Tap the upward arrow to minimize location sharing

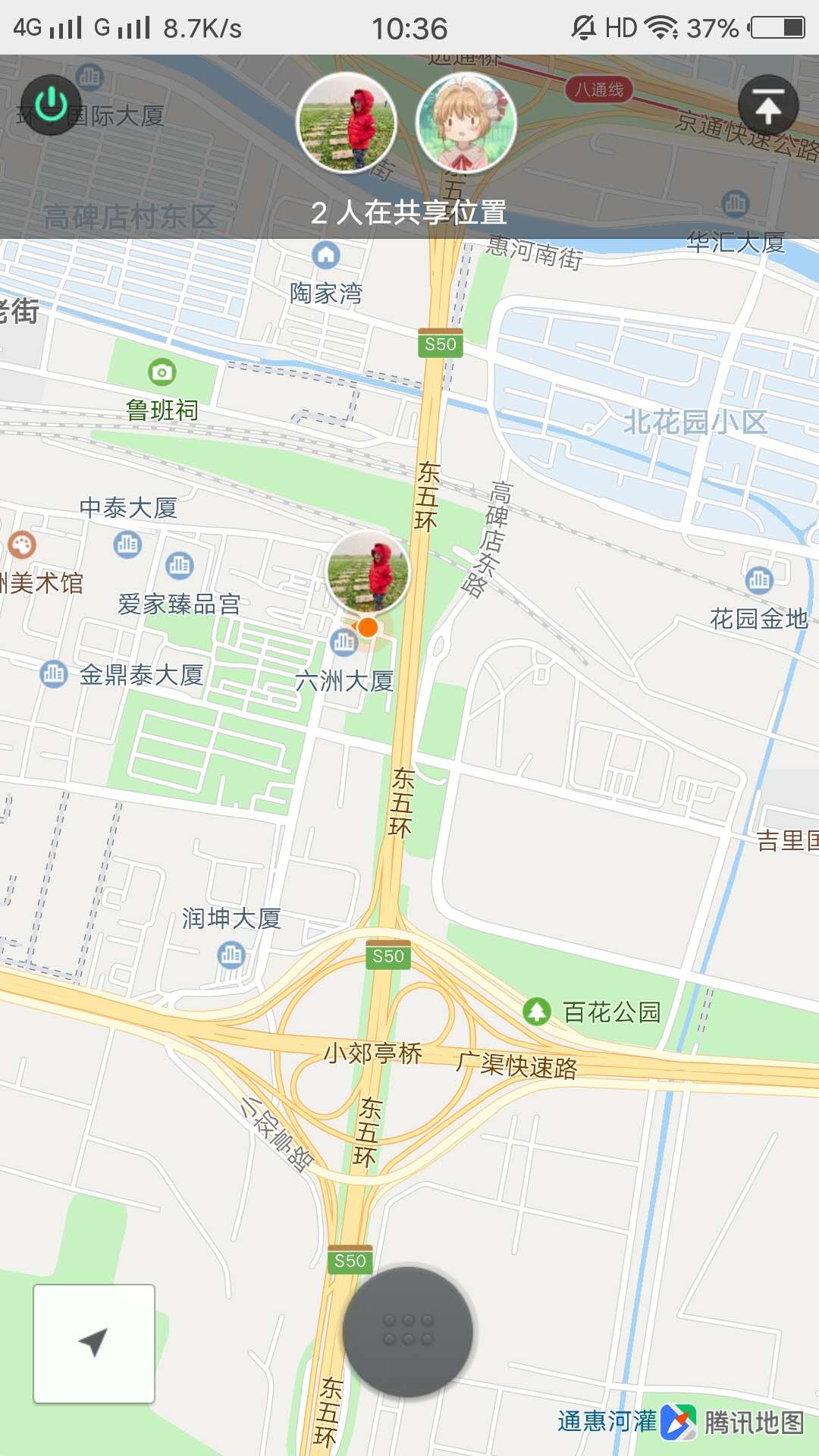pyautogui.click(x=767, y=105)
